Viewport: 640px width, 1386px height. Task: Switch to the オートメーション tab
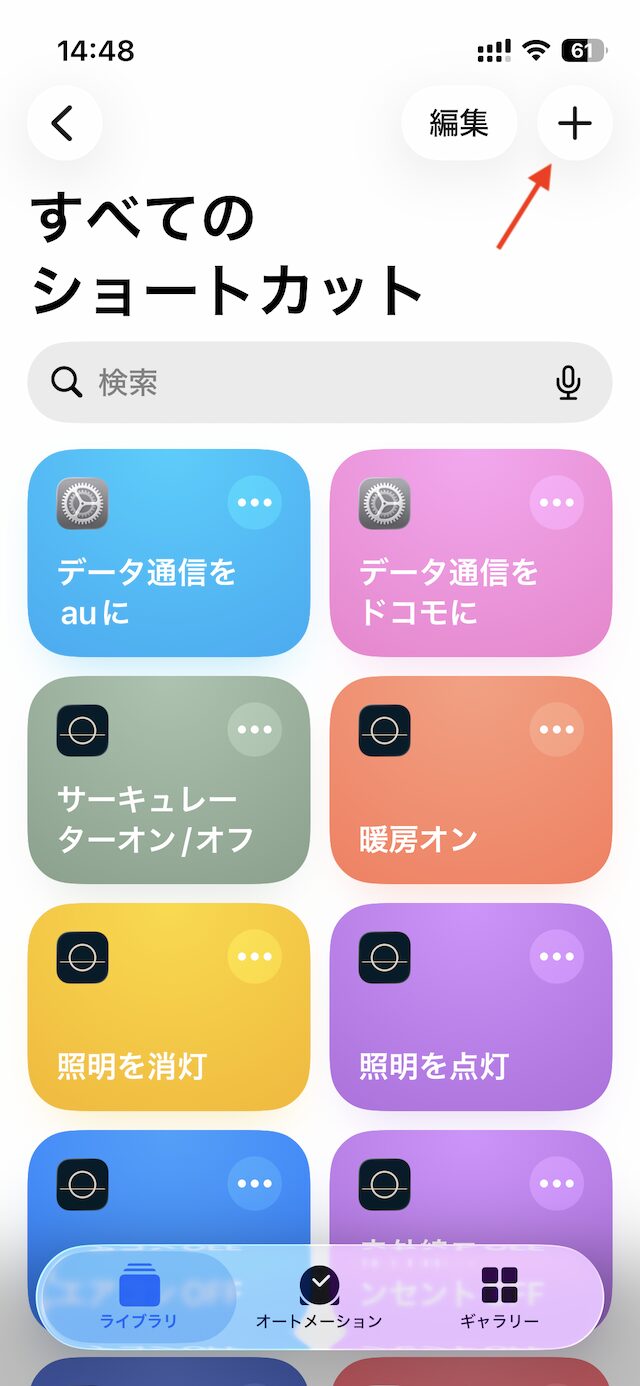pyautogui.click(x=319, y=1296)
